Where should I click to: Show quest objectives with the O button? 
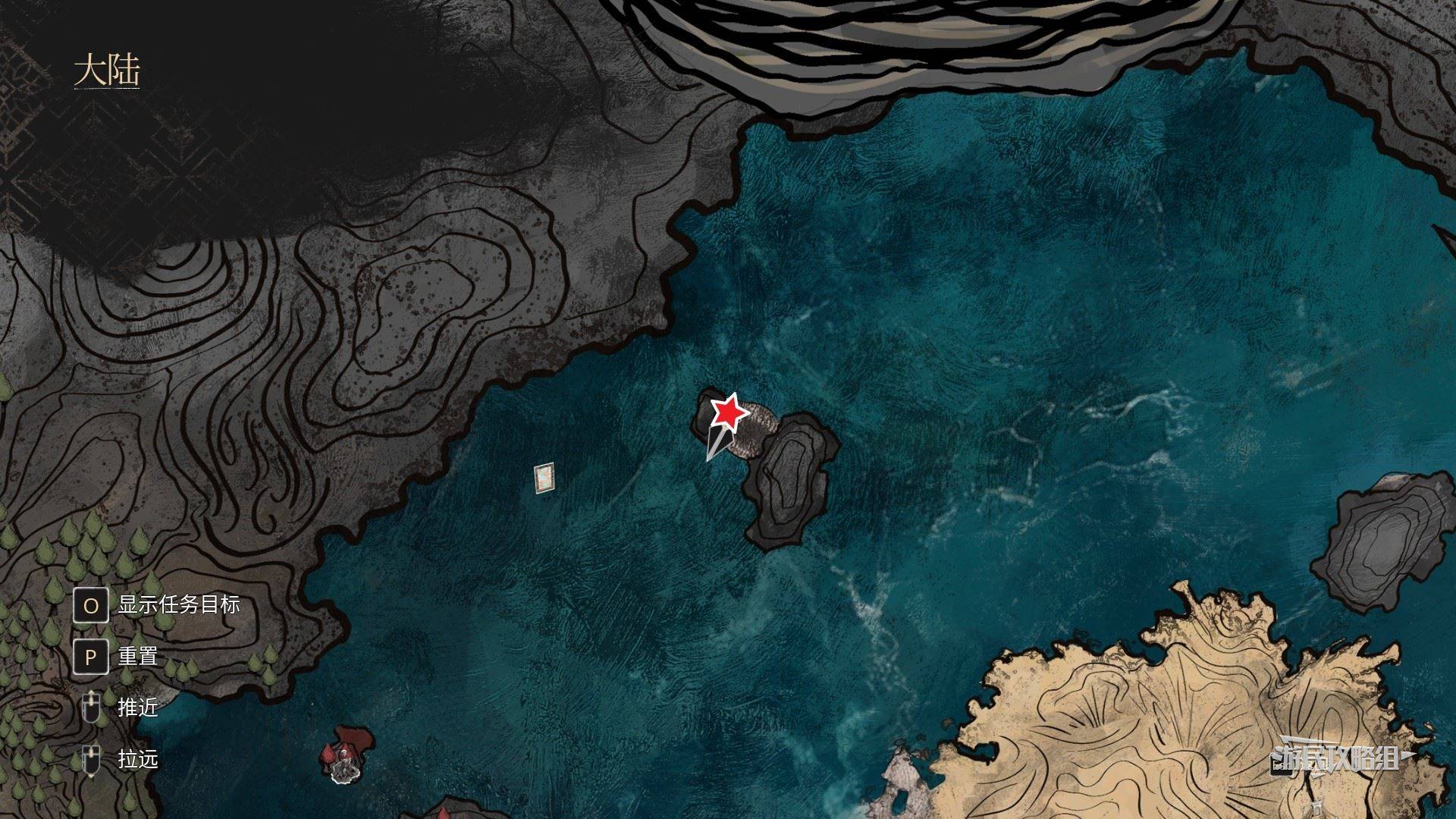pyautogui.click(x=91, y=605)
